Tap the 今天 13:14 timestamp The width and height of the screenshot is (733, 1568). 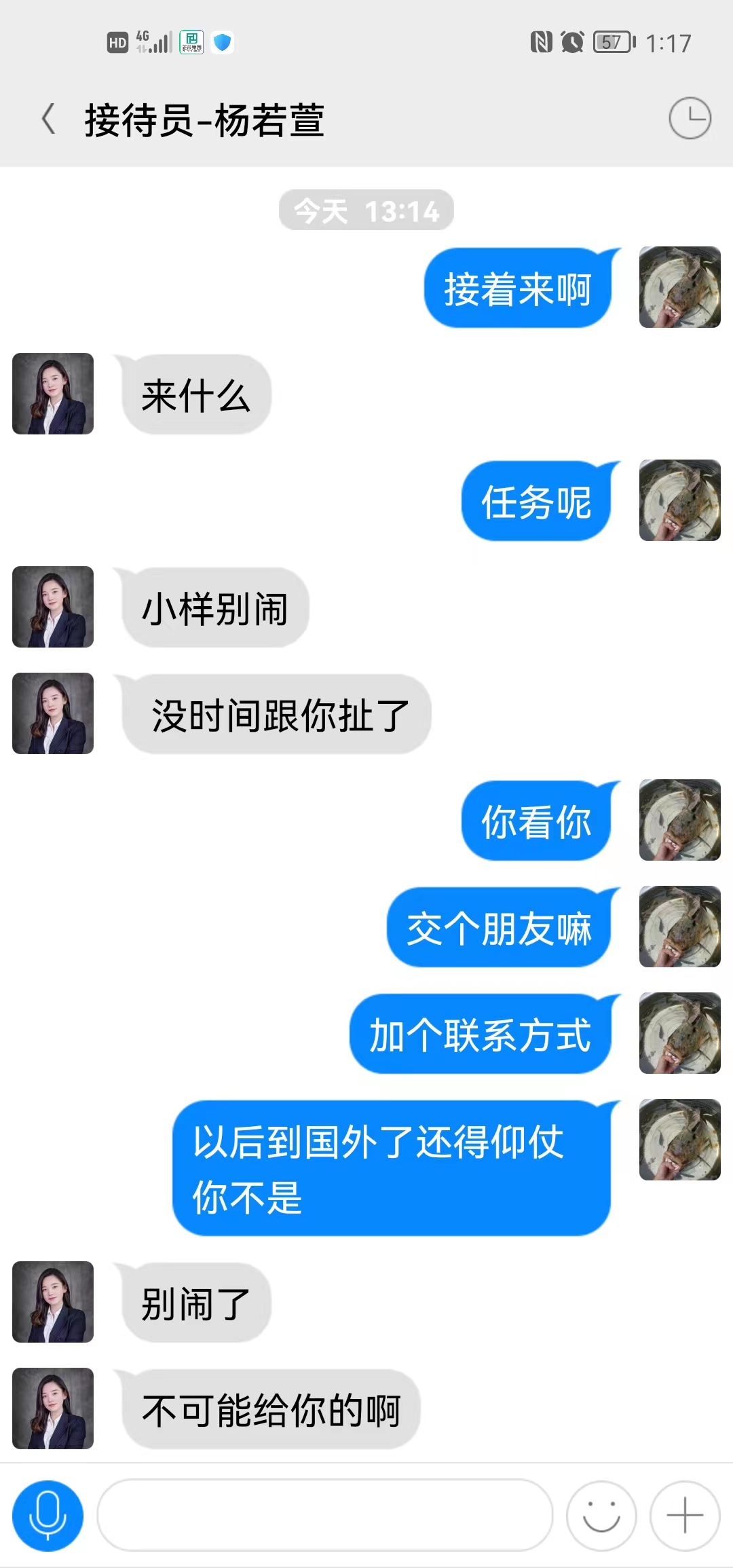[x=365, y=210]
